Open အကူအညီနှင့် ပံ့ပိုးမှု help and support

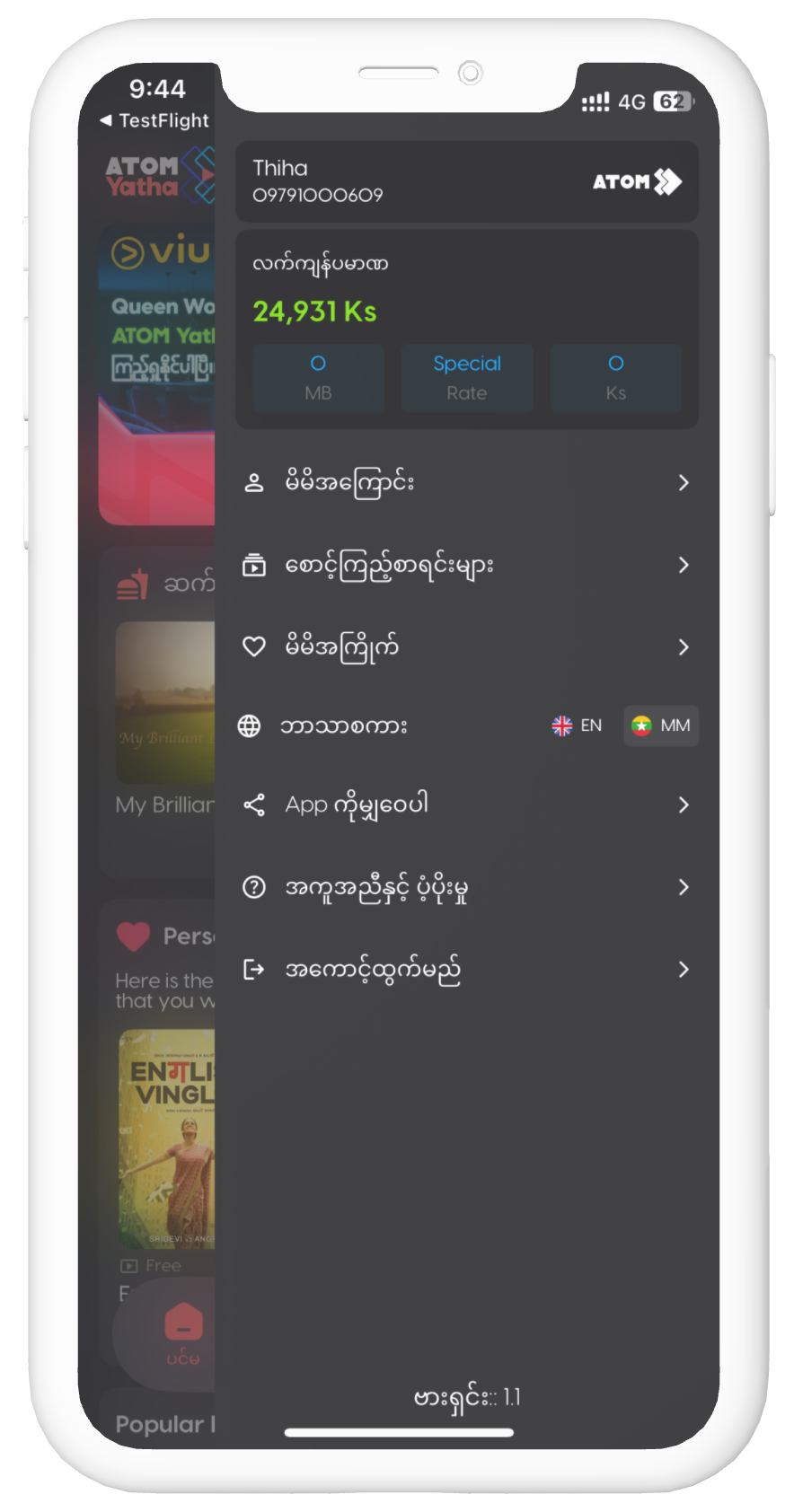pyautogui.click(x=465, y=888)
